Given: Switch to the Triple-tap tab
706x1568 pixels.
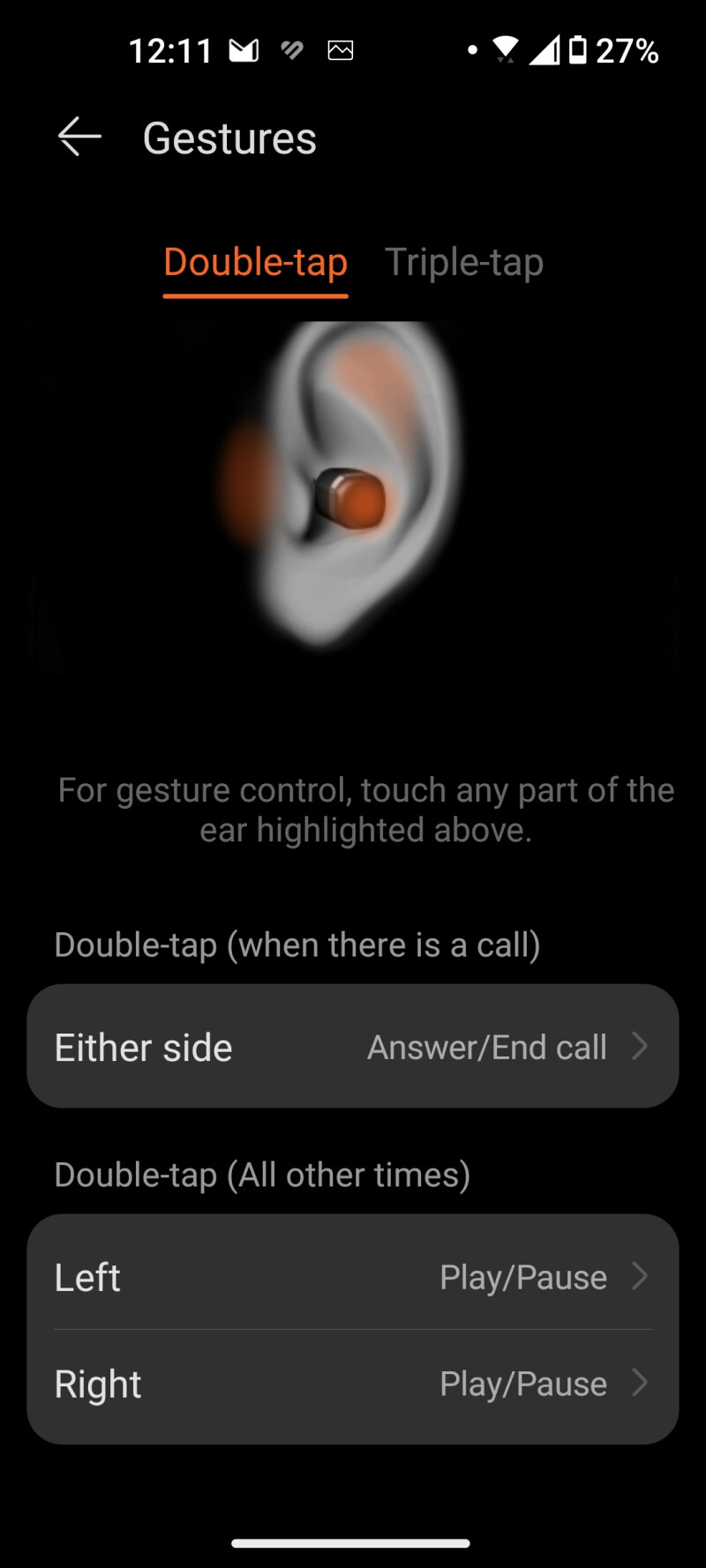Looking at the screenshot, I should [464, 263].
